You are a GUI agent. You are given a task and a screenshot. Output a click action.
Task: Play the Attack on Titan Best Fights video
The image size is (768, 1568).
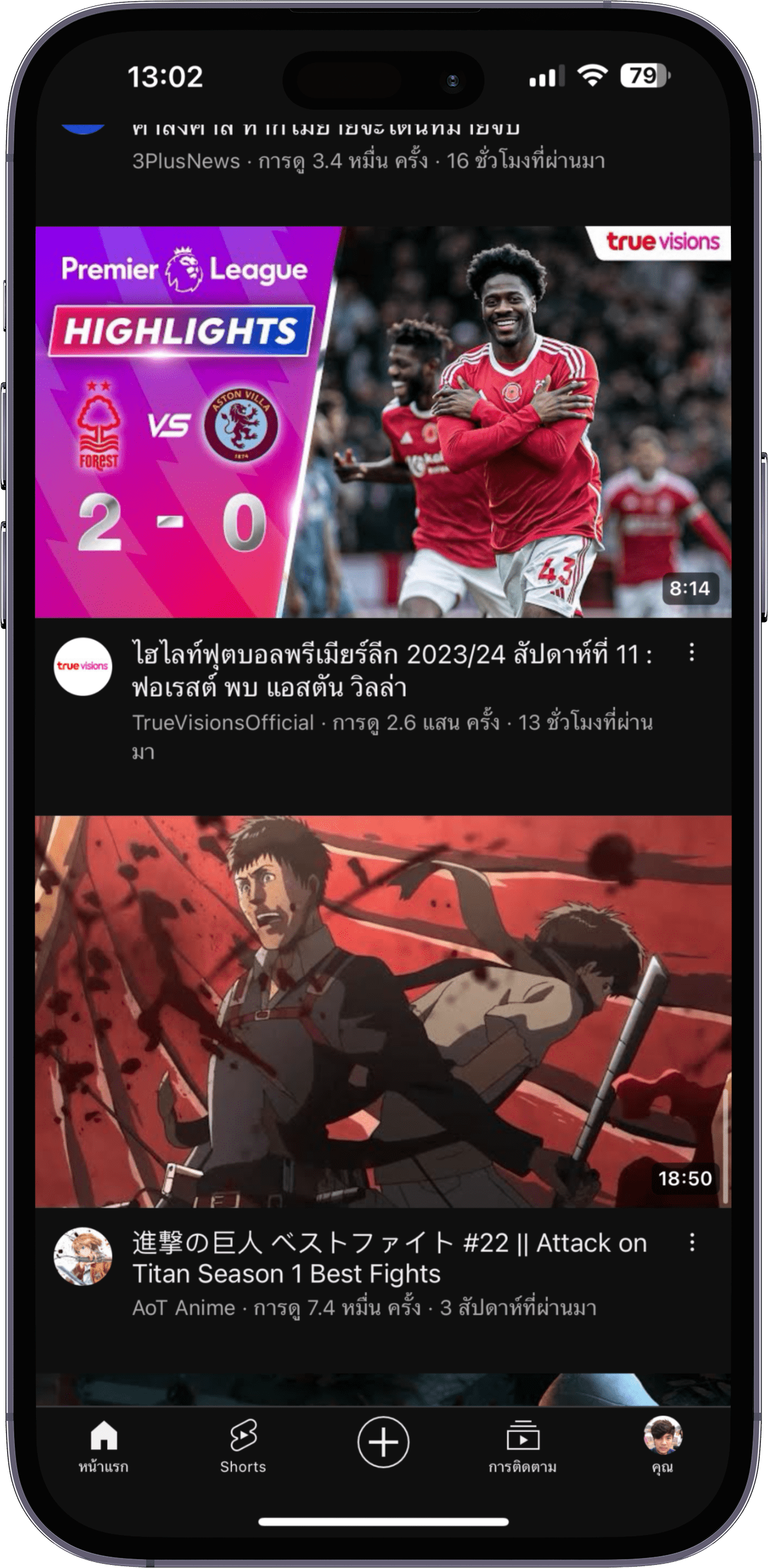coord(383,1011)
